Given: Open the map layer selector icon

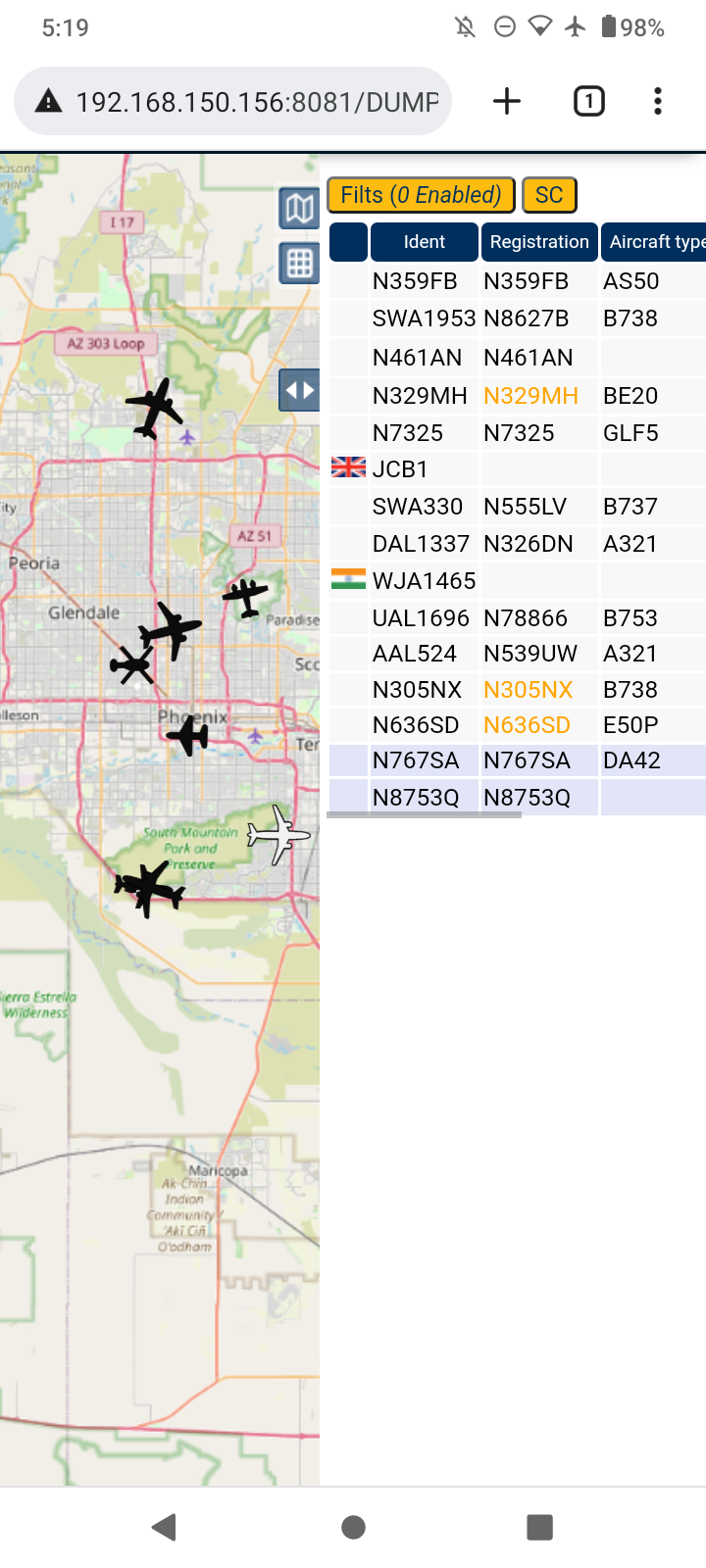Looking at the screenshot, I should [x=299, y=208].
